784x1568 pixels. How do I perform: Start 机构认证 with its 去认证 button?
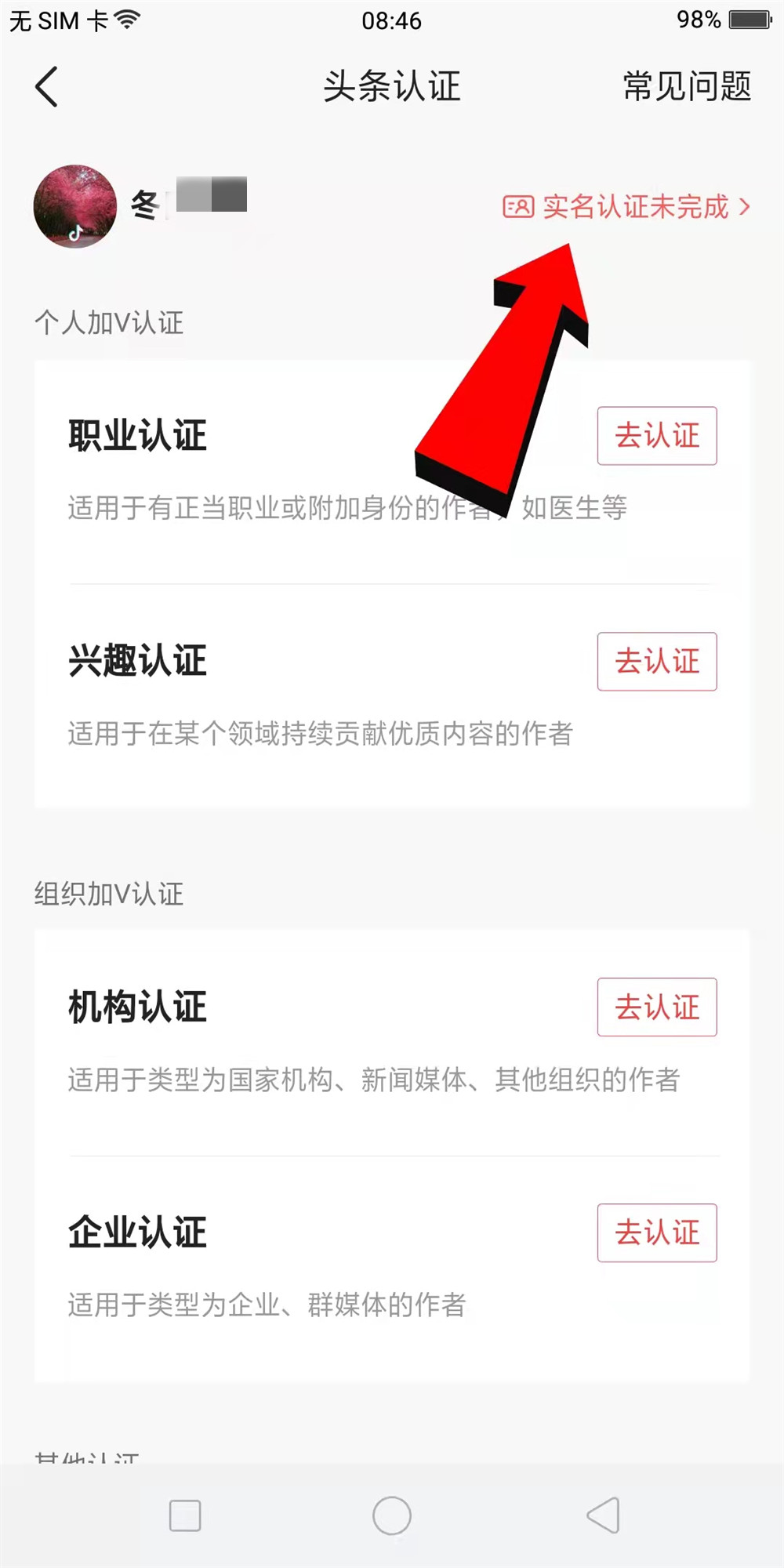657,1007
